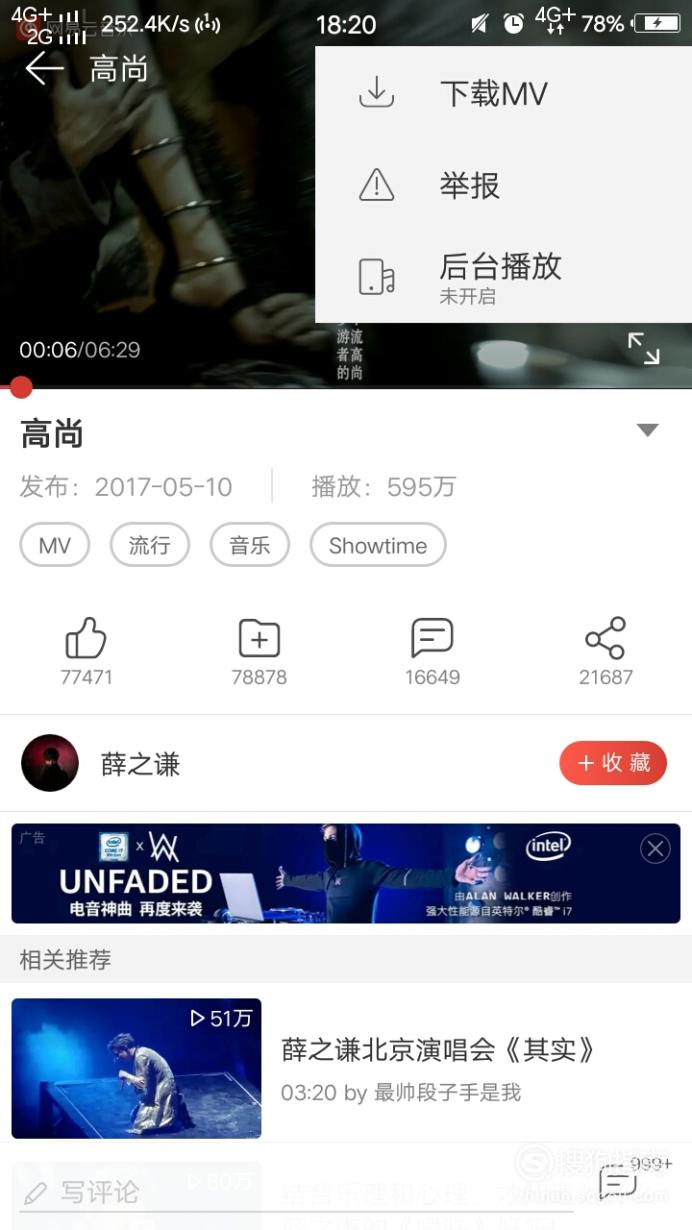Open the 流行 tag chip
The image size is (692, 1230).
tap(150, 545)
